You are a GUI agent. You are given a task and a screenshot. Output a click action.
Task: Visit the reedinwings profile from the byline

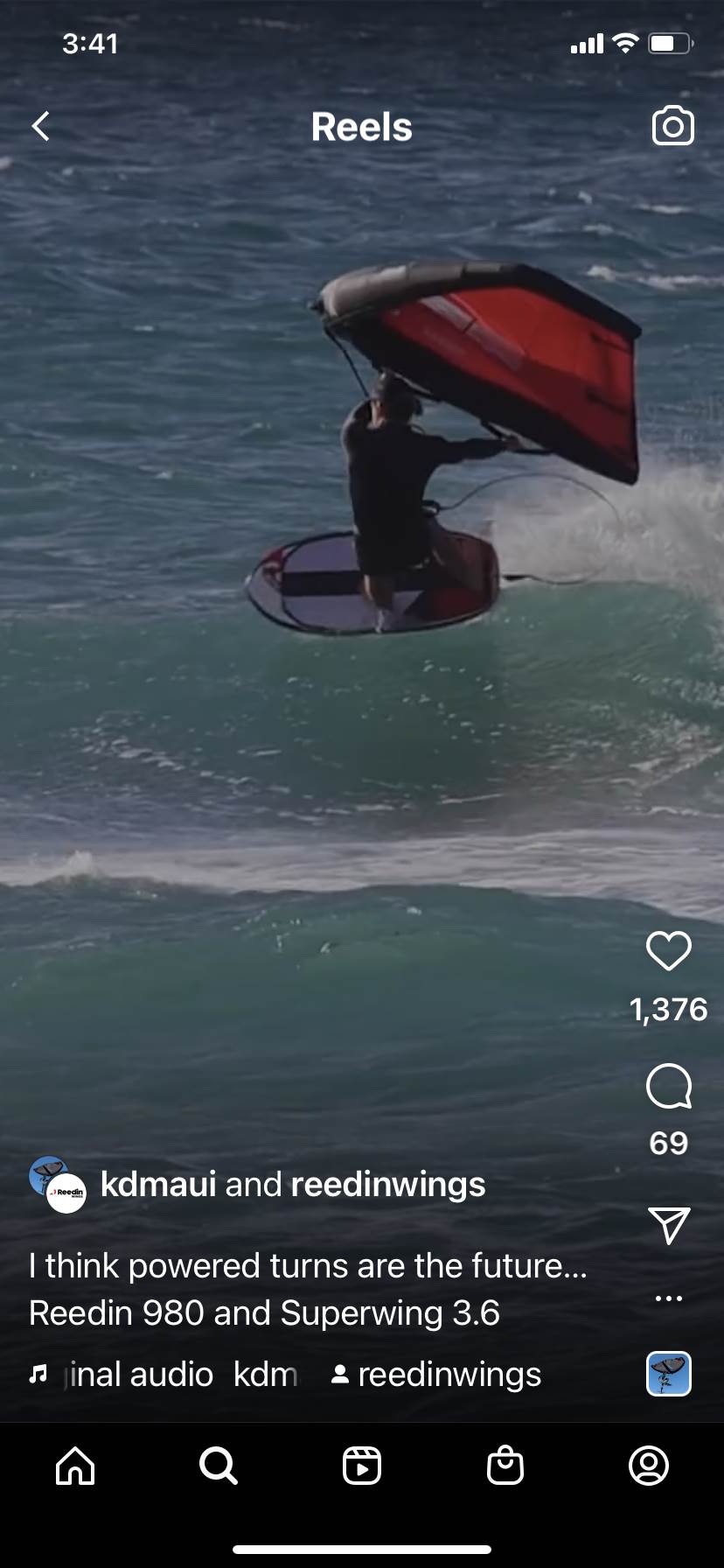387,1185
